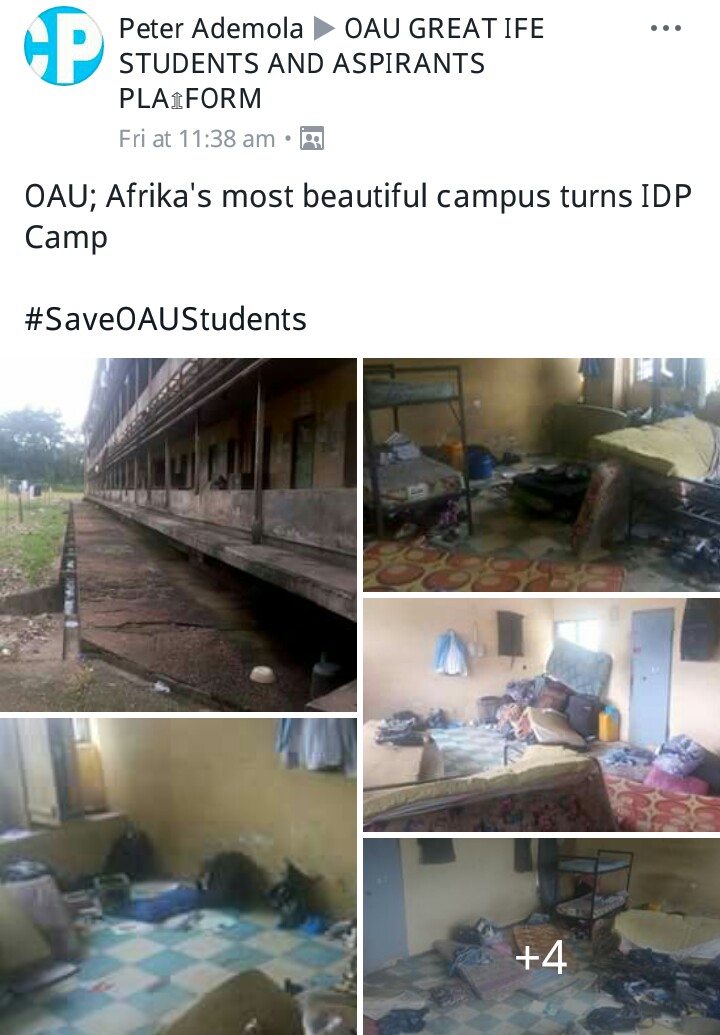Screen dimensions: 720x1035
Task: Tap the #SaveOAUStudents hashtag
Action: 165,319
